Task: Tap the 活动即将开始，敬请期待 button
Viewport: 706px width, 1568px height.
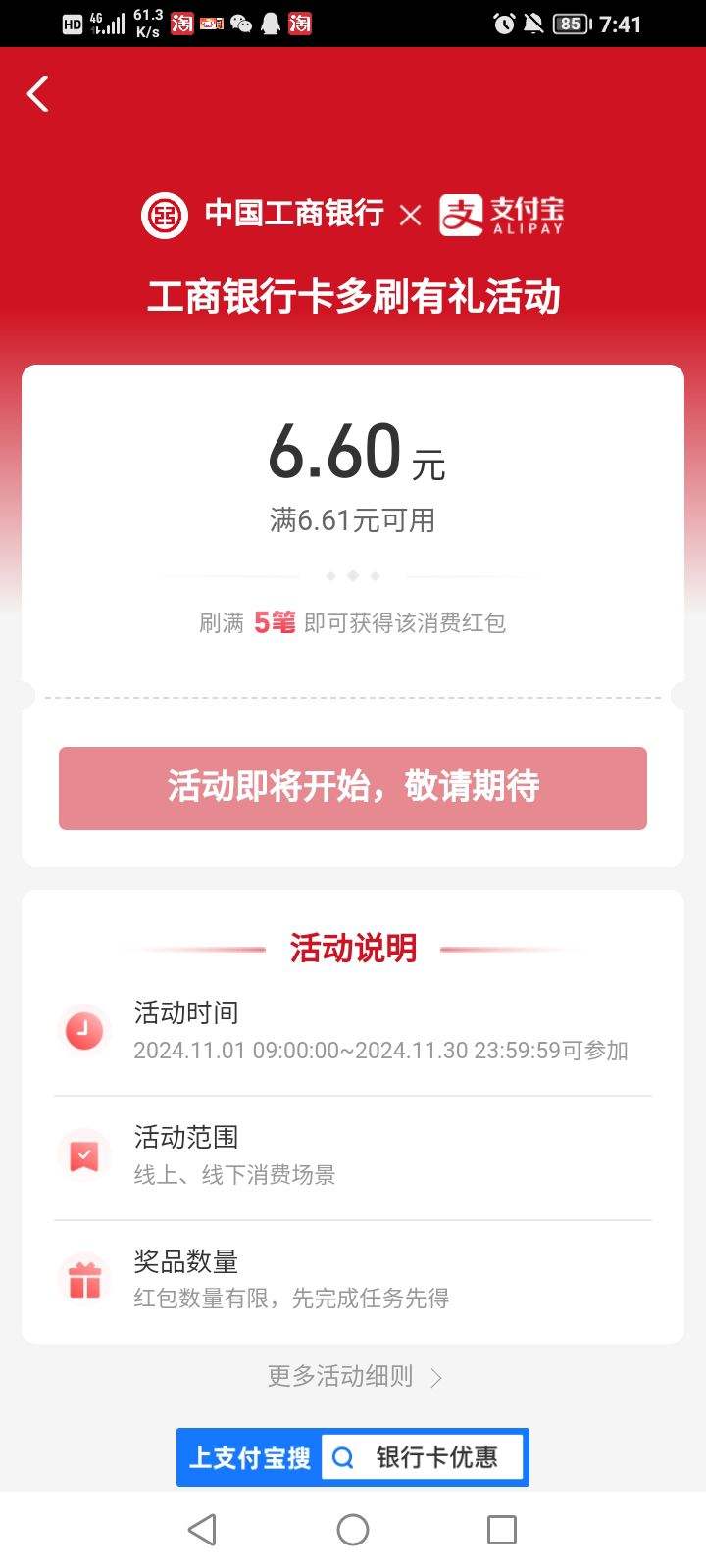Action: coord(353,788)
